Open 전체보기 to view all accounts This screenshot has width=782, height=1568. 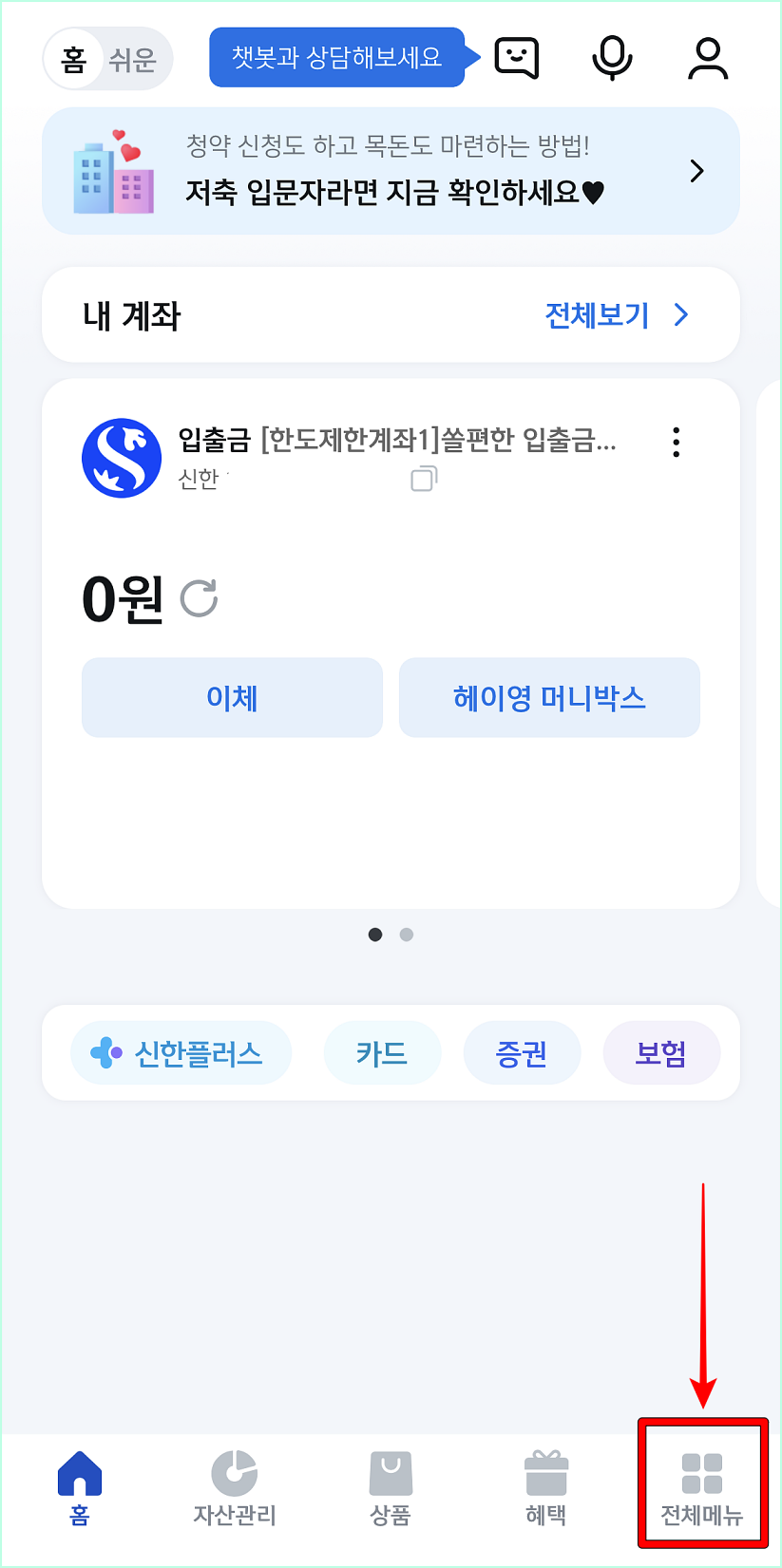click(x=597, y=314)
